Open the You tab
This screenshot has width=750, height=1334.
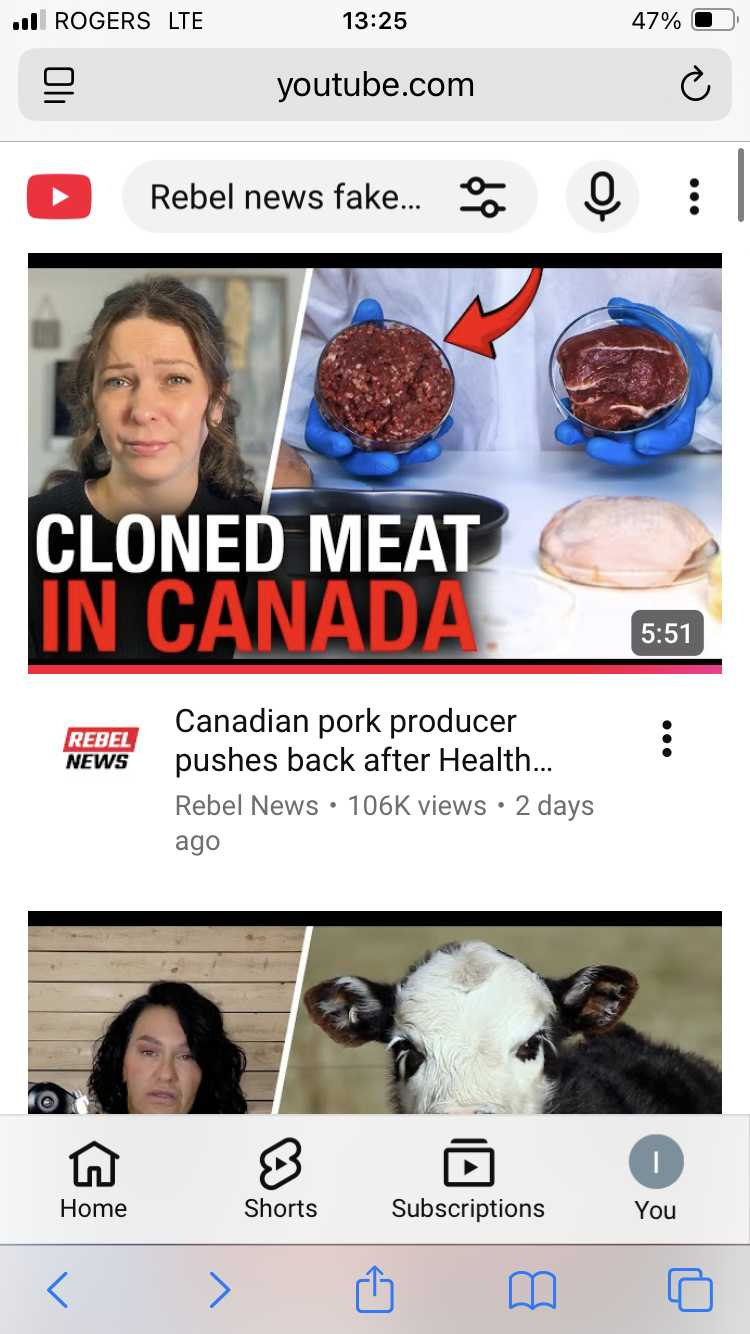coord(655,1180)
